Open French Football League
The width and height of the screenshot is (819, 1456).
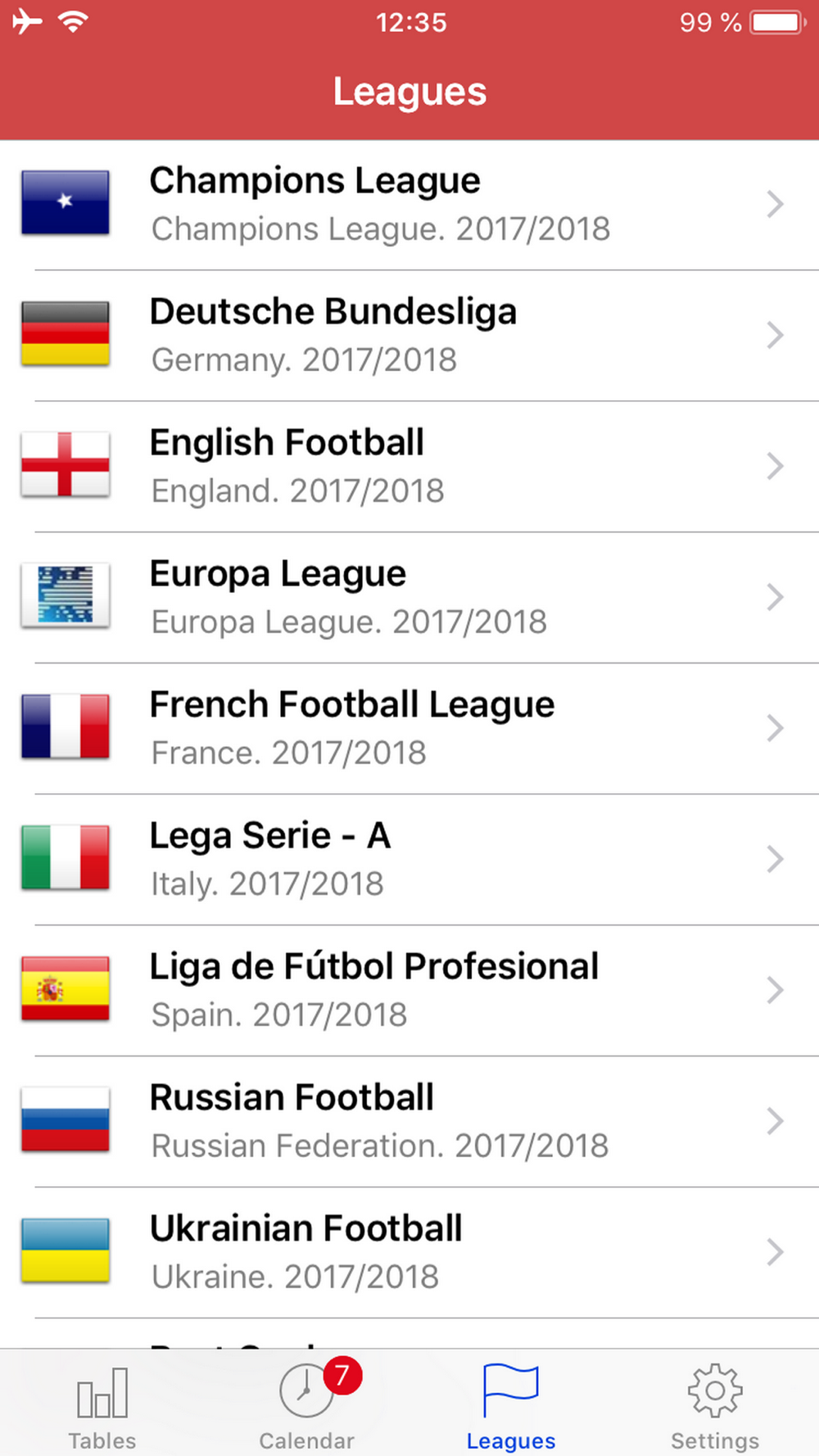coord(409,729)
